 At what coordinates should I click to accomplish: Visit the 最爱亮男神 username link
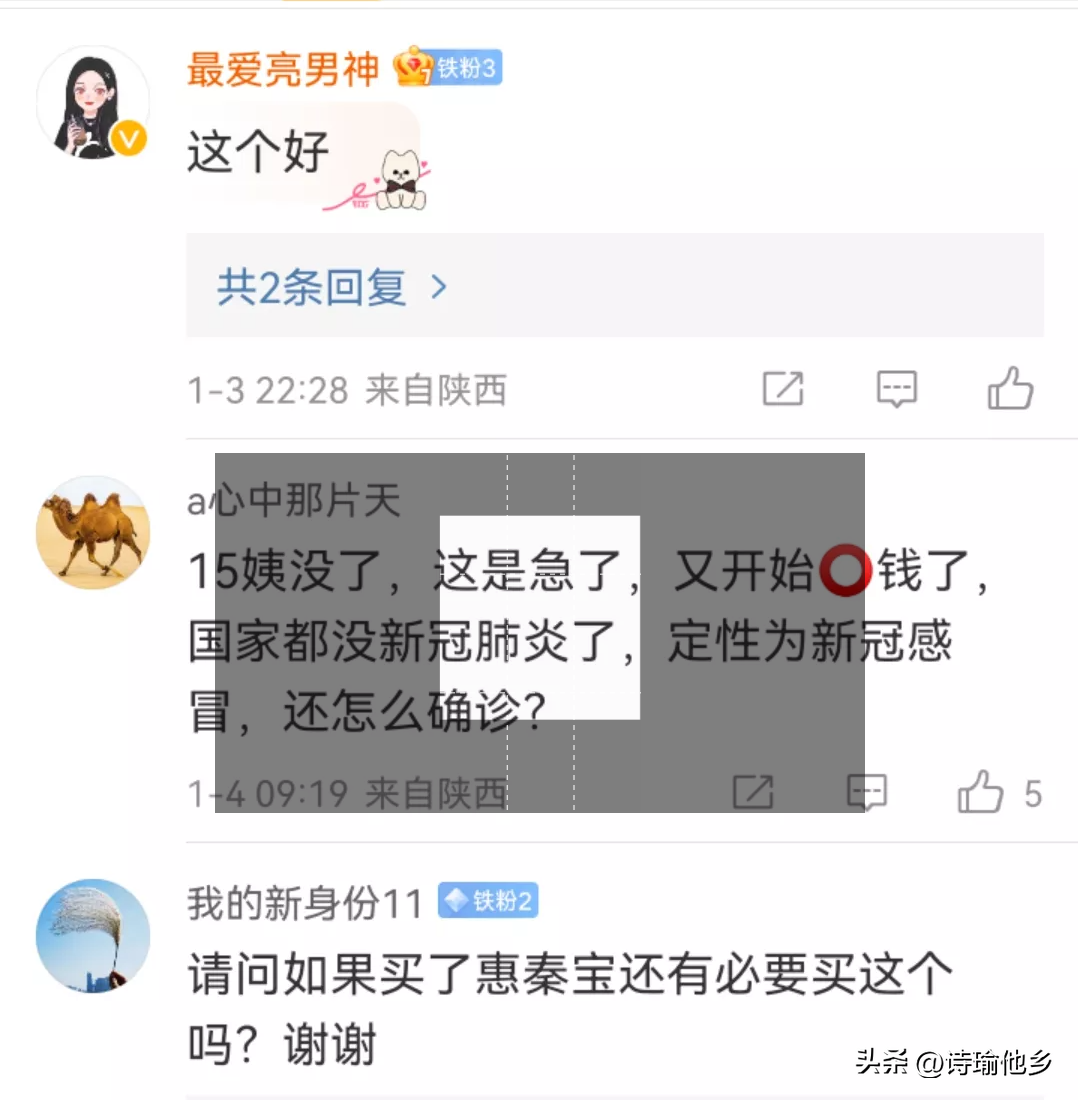click(x=283, y=69)
